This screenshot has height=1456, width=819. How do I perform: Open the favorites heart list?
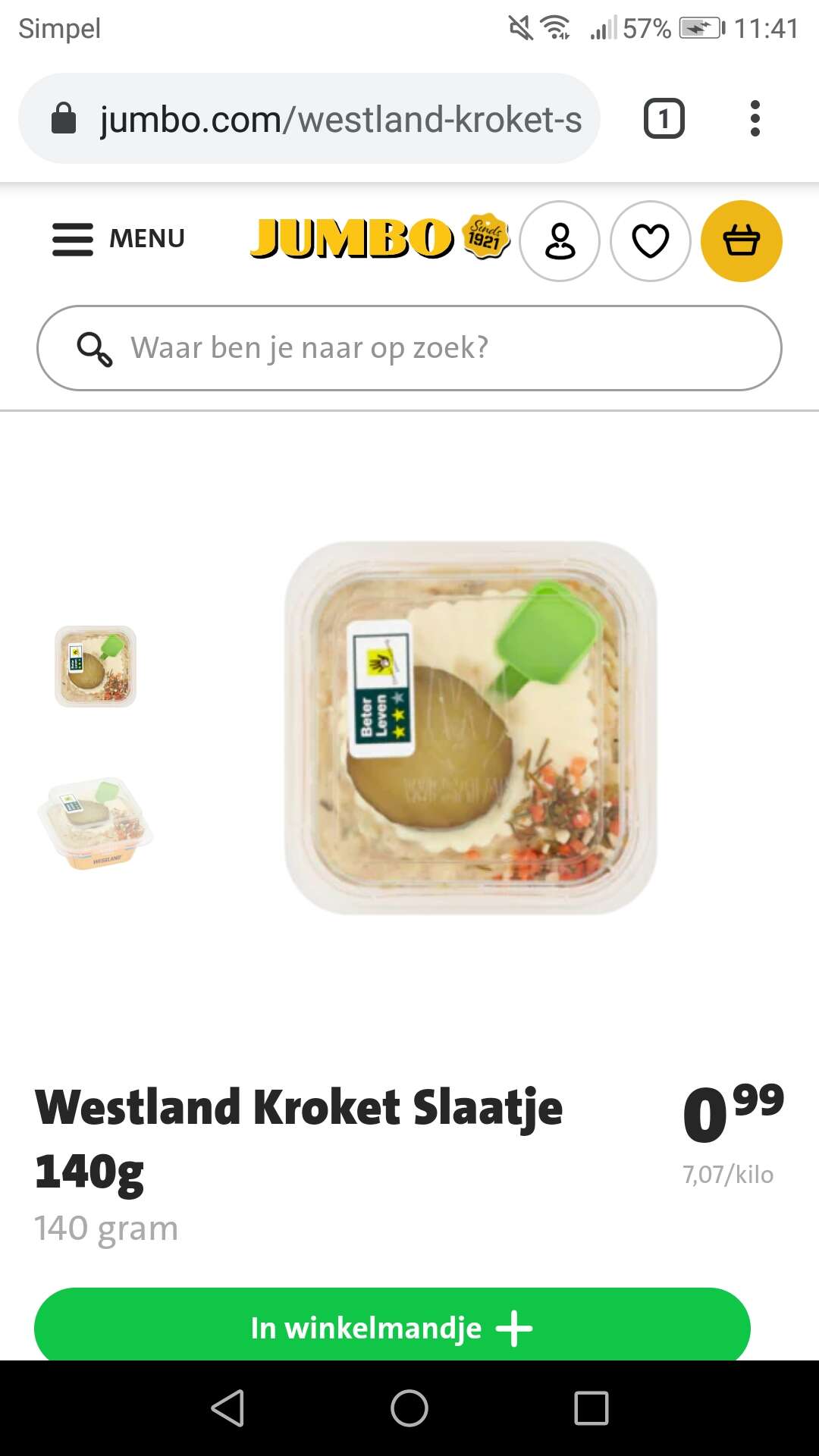pos(650,241)
